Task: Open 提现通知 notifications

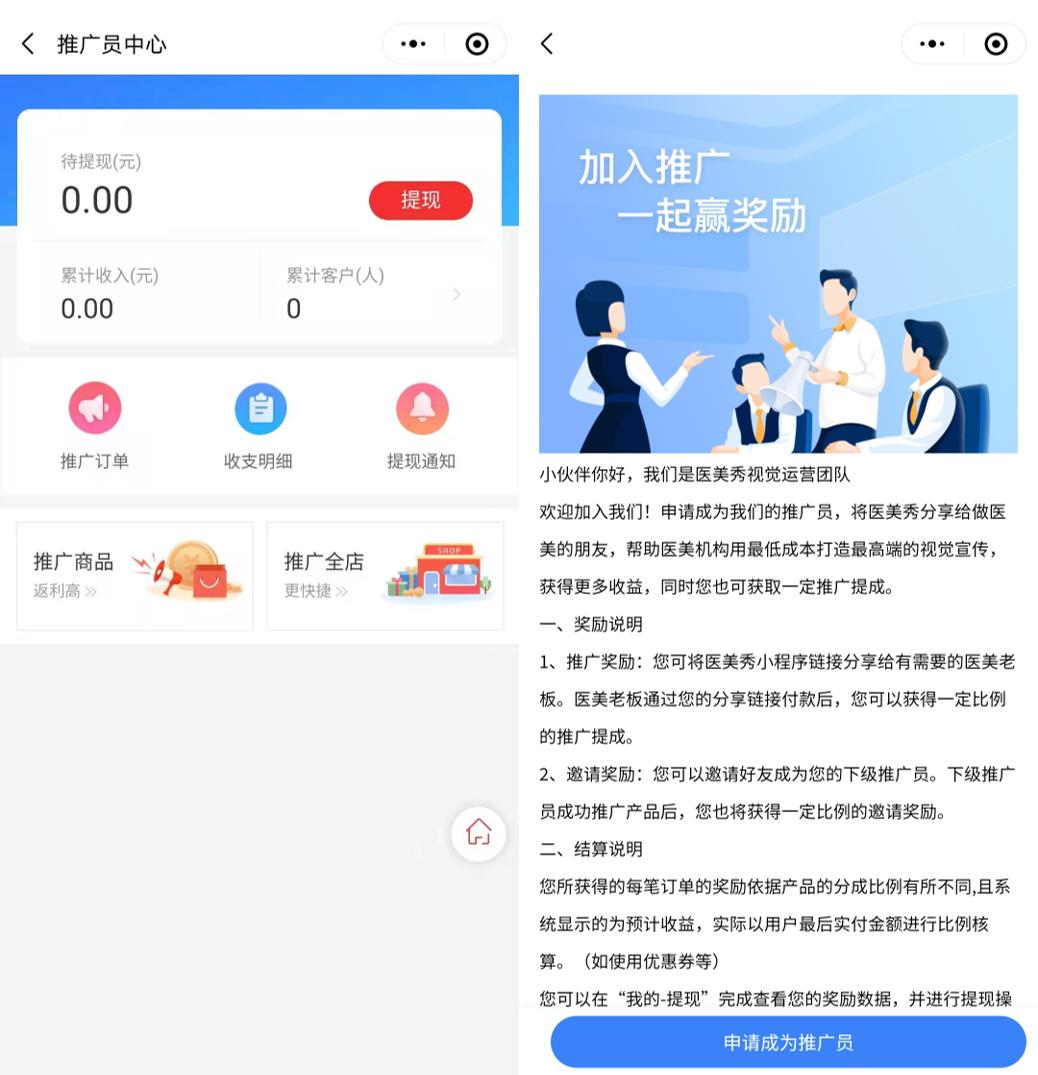Action: pyautogui.click(x=422, y=426)
